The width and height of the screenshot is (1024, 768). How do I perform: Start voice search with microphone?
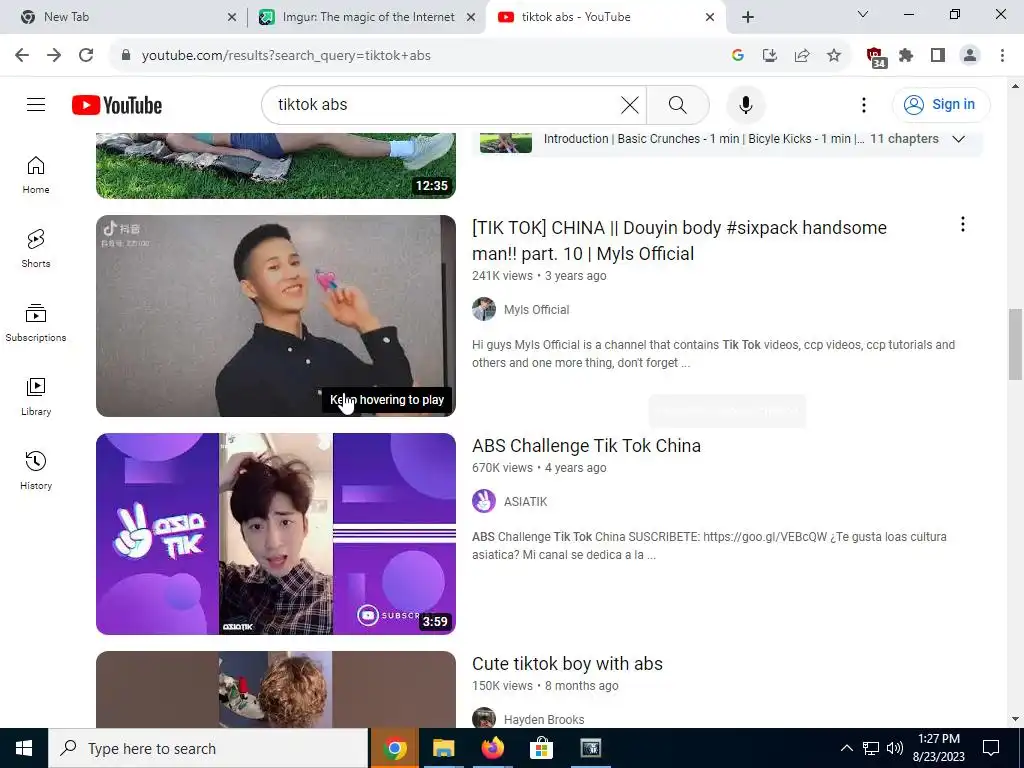tap(745, 105)
